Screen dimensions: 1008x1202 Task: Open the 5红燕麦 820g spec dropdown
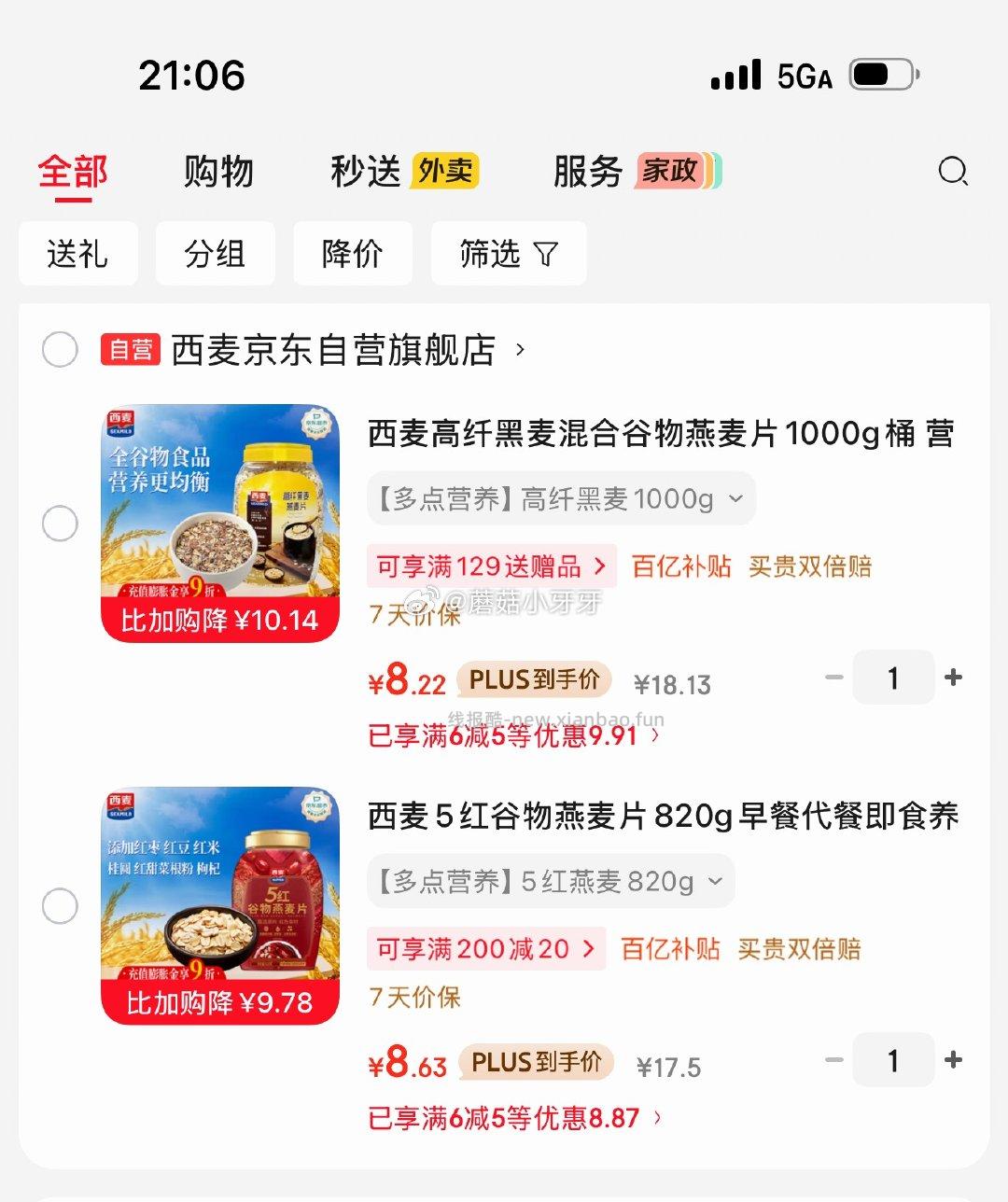point(550,881)
